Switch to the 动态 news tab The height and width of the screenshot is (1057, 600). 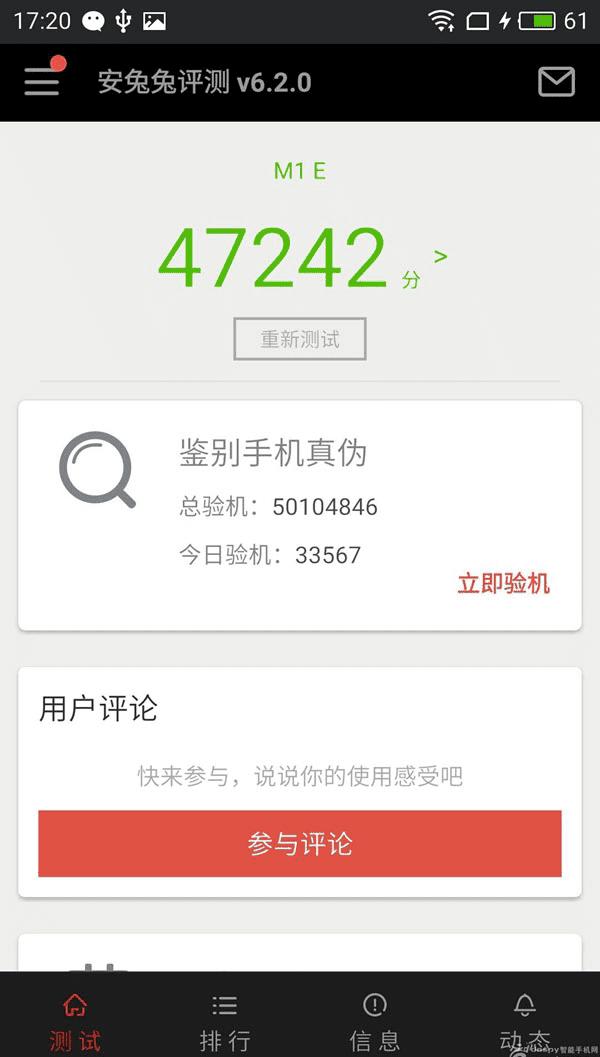[524, 1020]
